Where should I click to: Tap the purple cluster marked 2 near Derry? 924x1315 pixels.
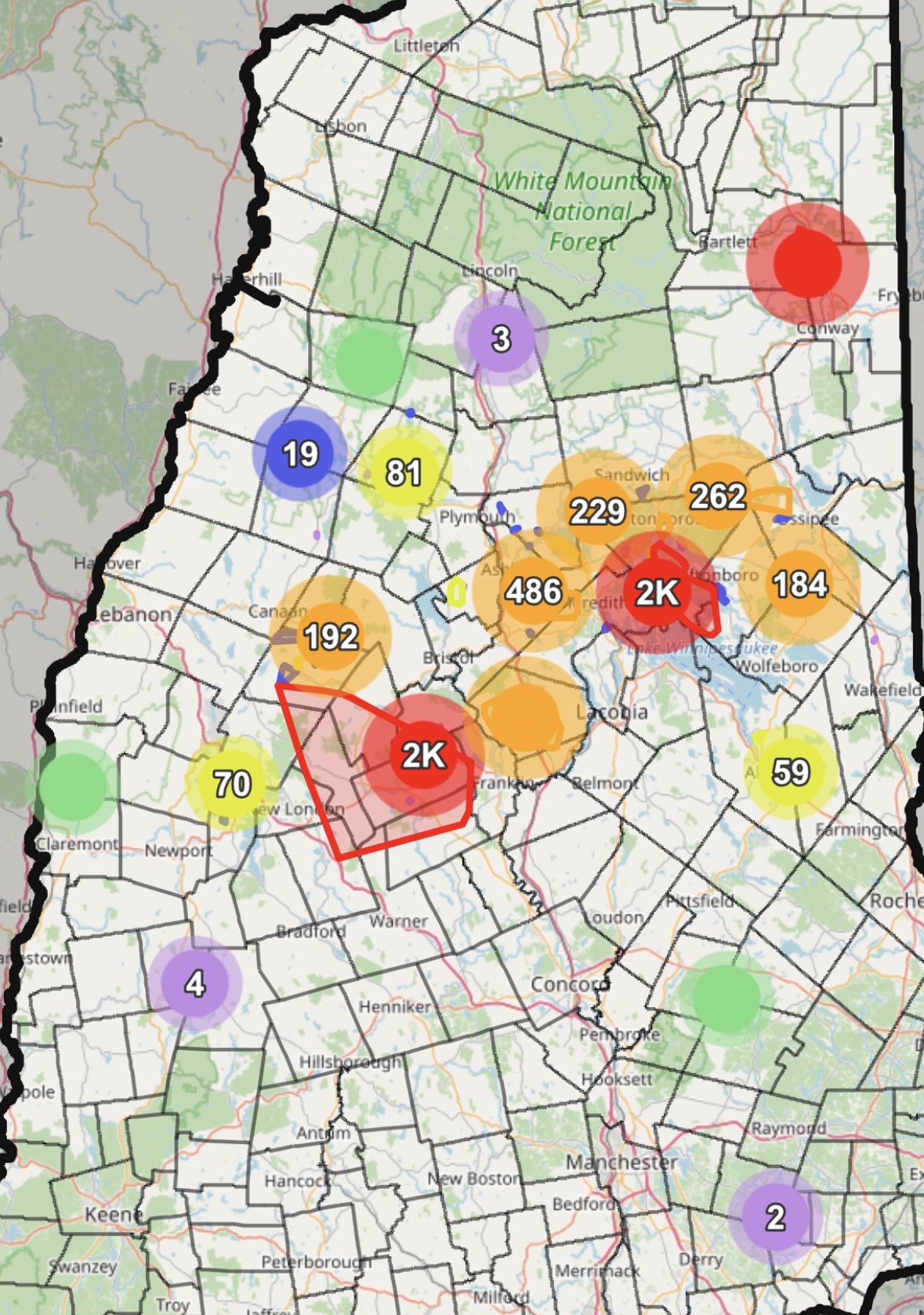click(x=775, y=1217)
